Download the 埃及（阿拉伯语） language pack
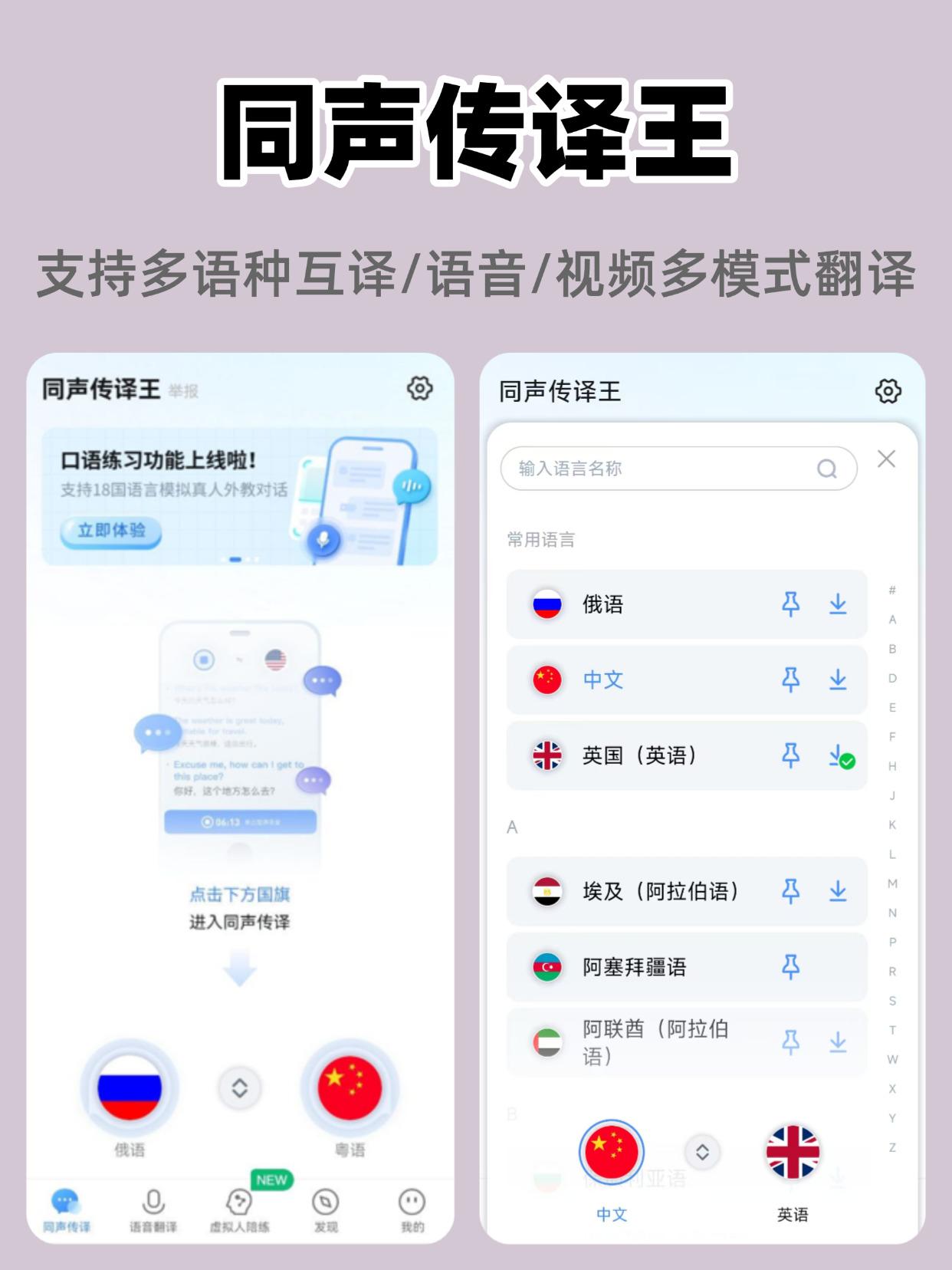 [837, 892]
